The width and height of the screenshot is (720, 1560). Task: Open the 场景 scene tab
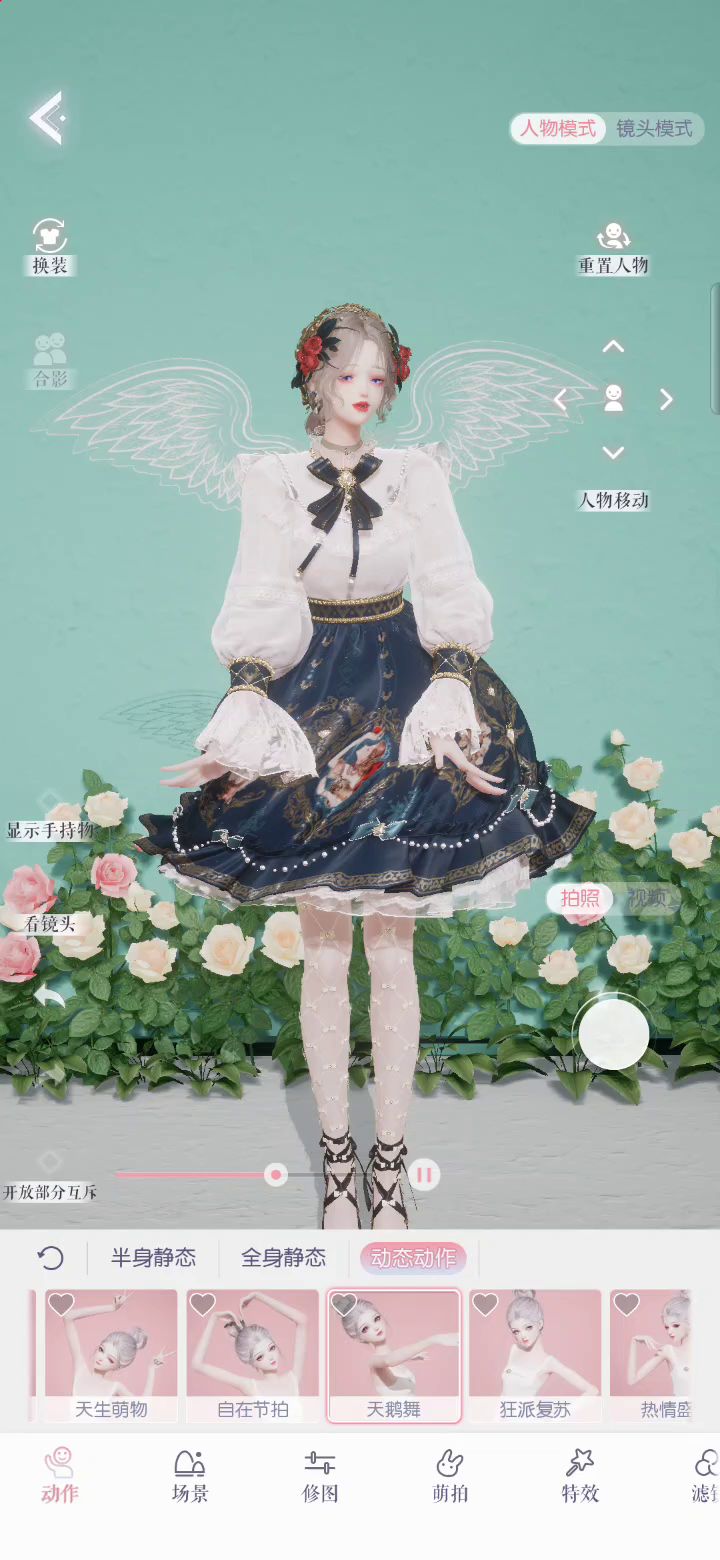tap(190, 1476)
